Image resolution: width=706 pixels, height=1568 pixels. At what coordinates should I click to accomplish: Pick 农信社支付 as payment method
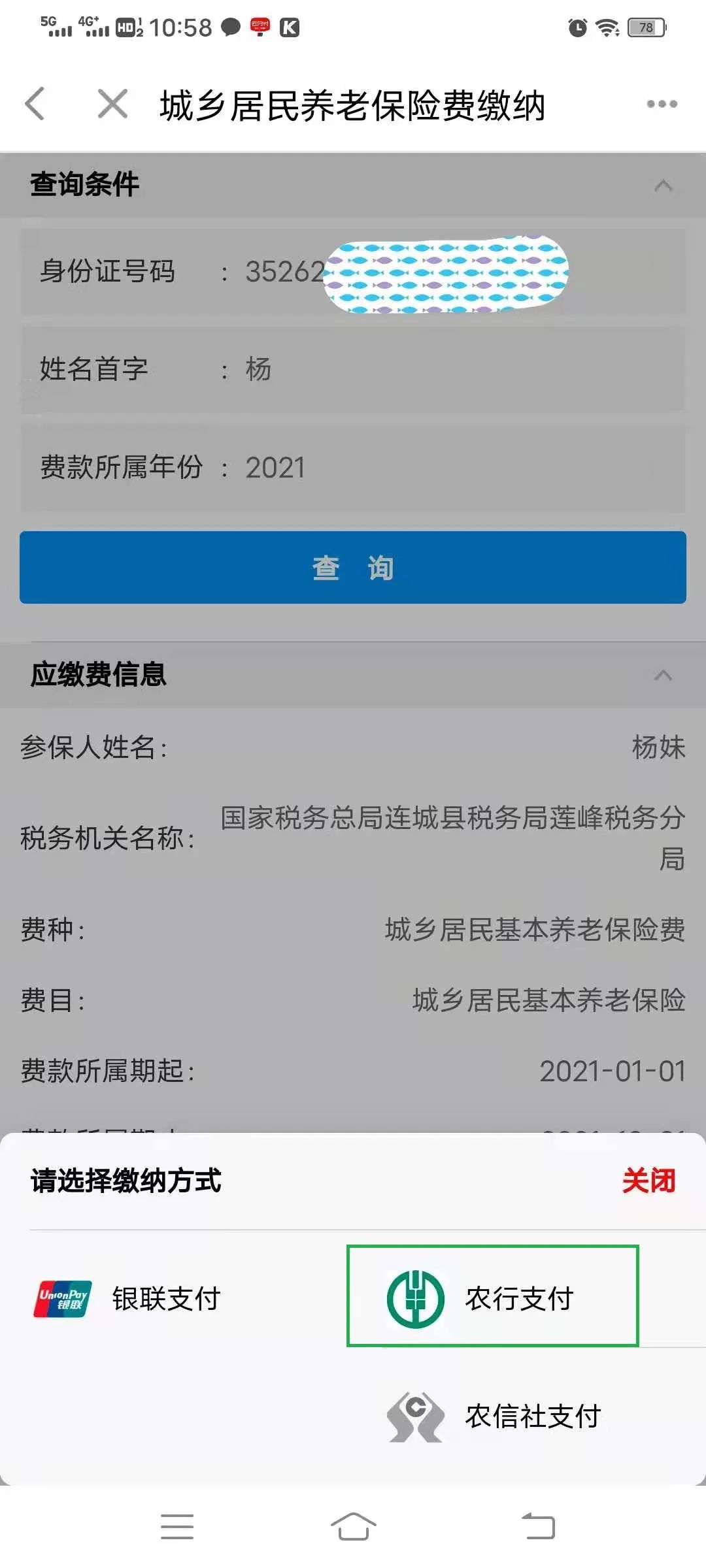(494, 1416)
